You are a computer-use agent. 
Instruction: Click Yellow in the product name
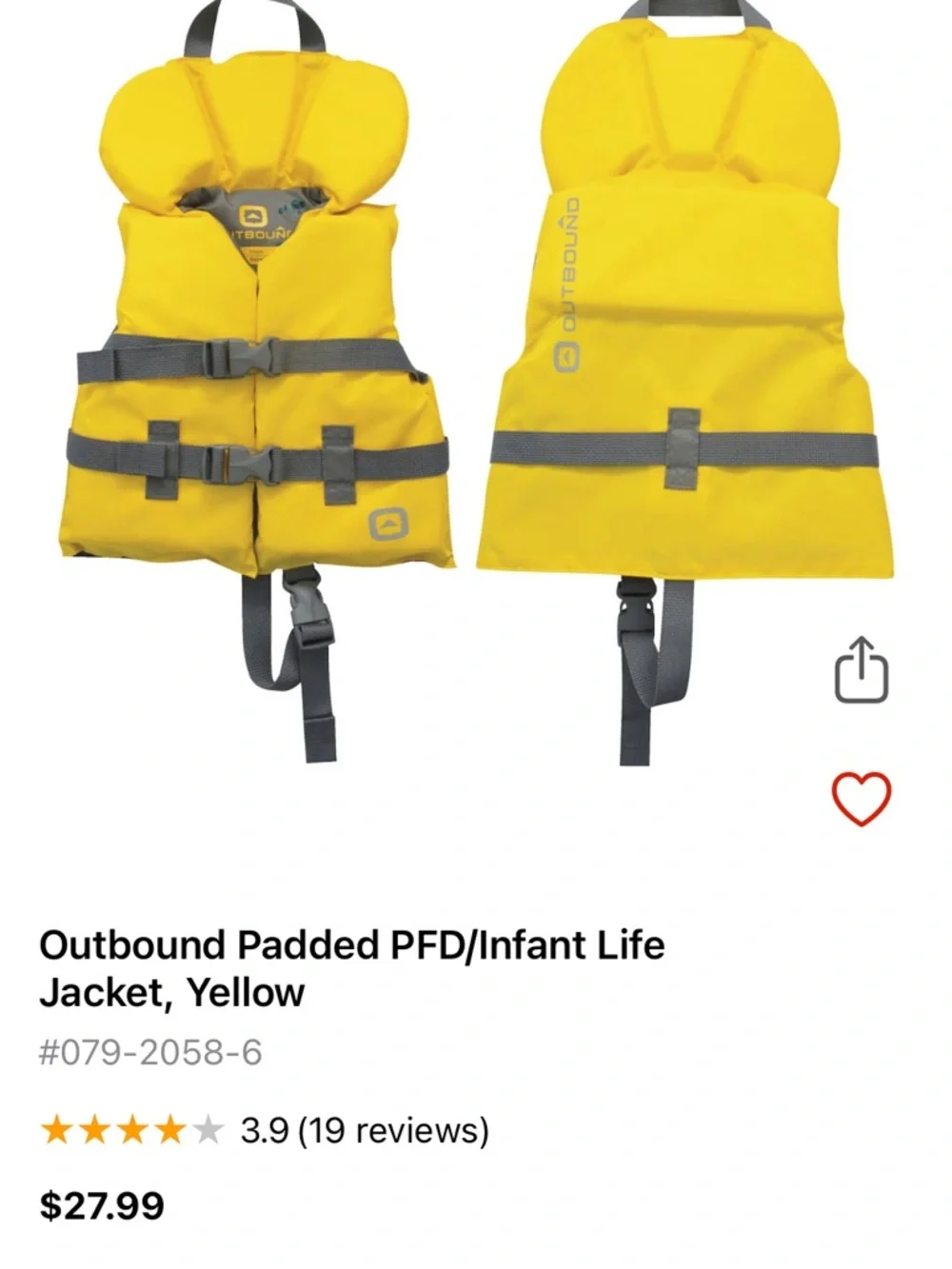(244, 993)
